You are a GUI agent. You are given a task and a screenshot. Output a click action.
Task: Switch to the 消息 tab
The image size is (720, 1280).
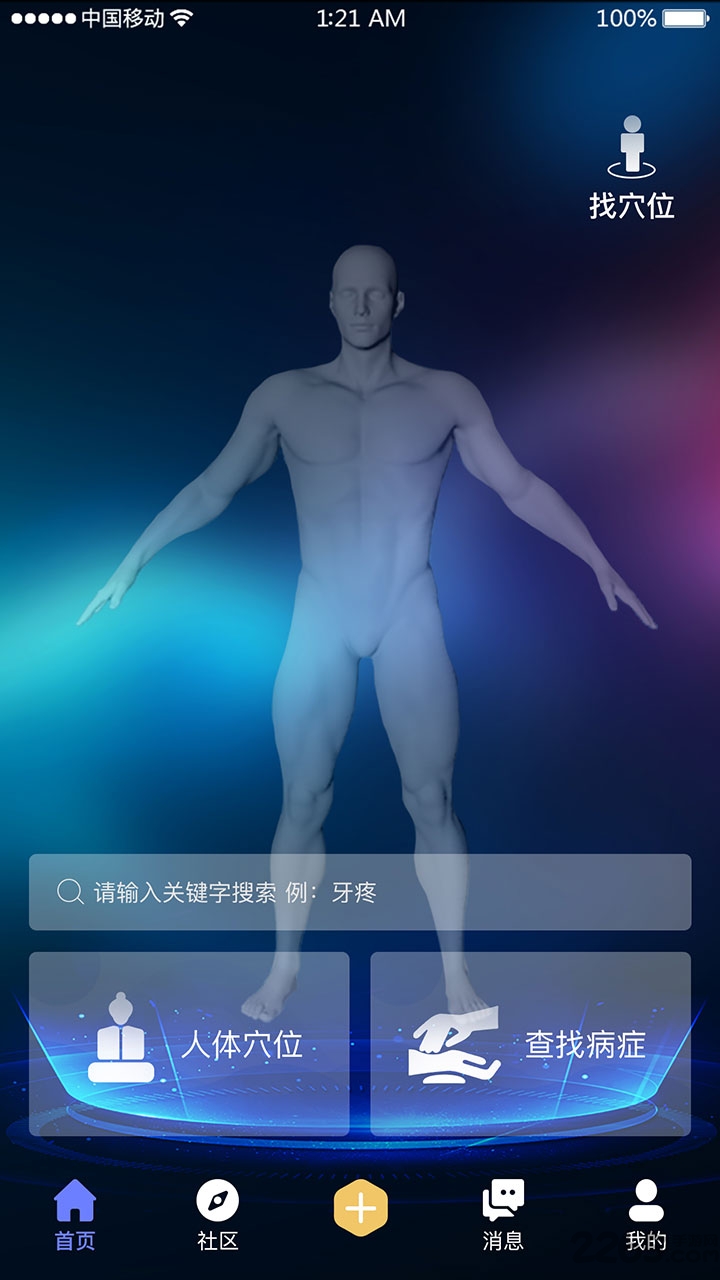[x=503, y=1214]
